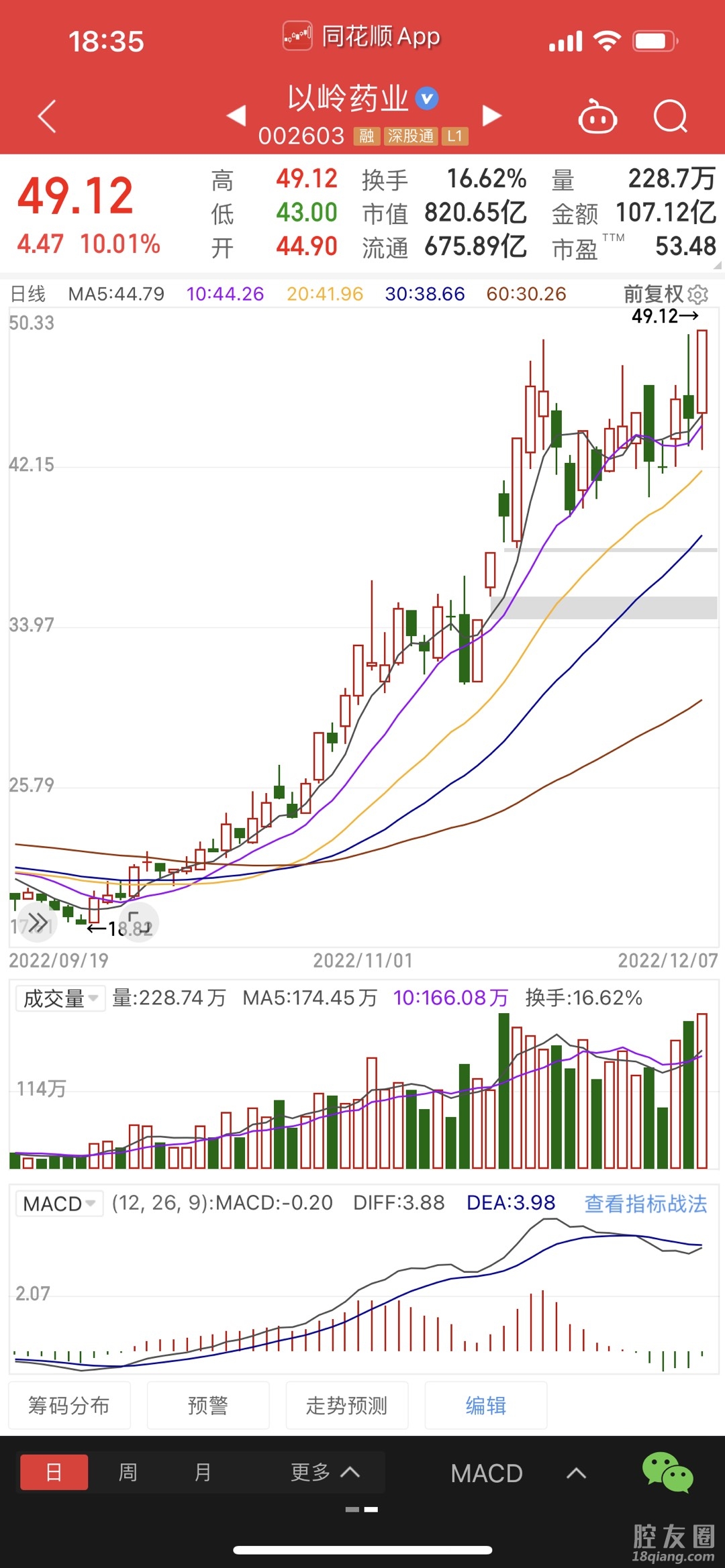This screenshot has height=1568, width=725.
Task: Open 筹码分布 view
Action: click(x=69, y=1405)
